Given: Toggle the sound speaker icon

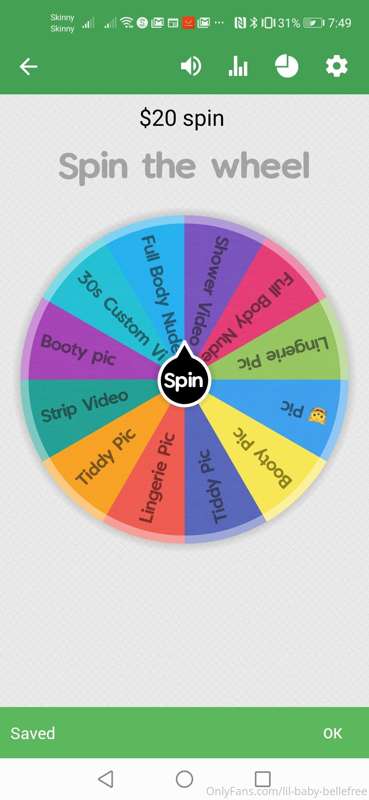Looking at the screenshot, I should (191, 66).
